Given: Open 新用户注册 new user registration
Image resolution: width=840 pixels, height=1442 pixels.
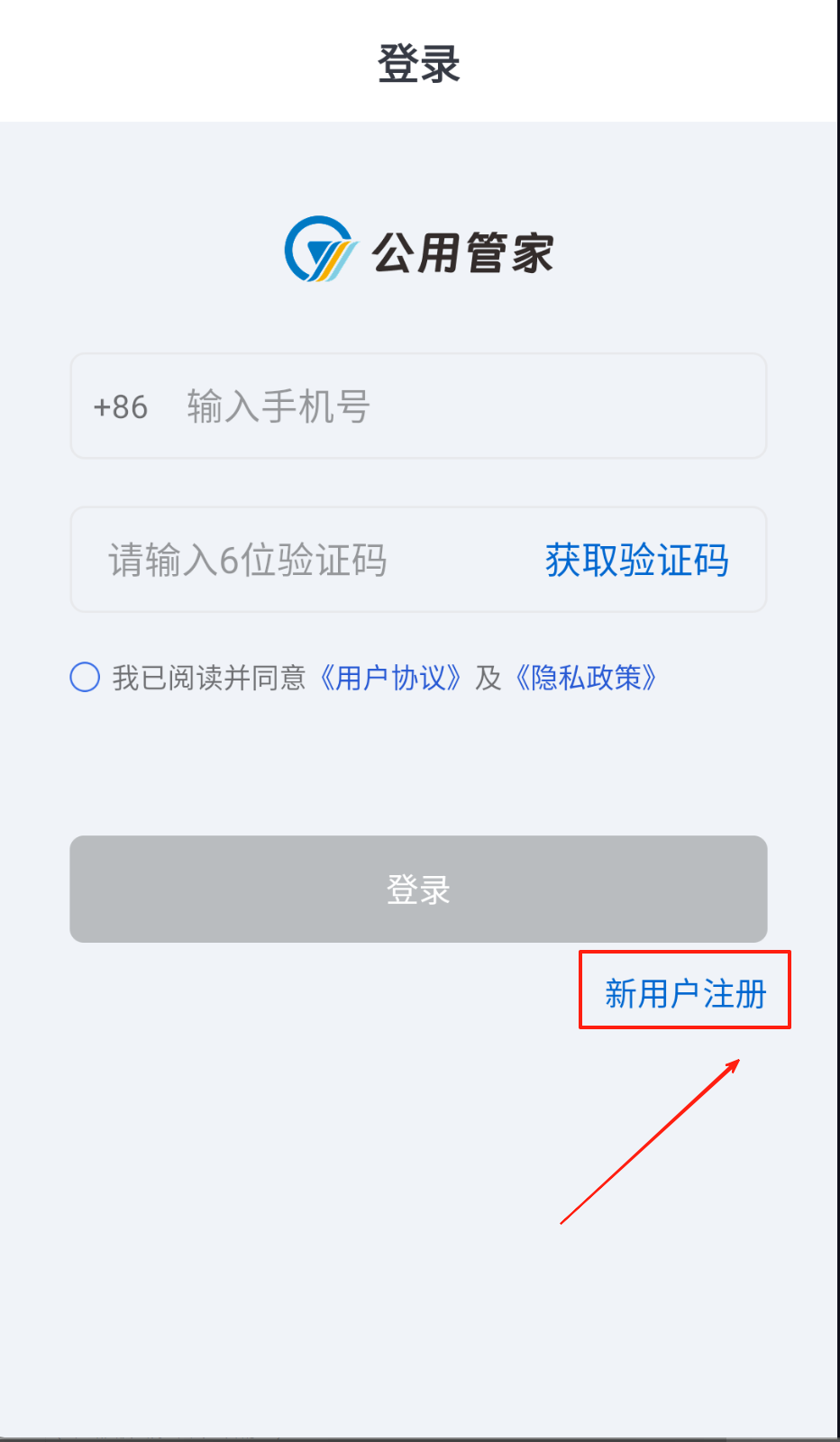Looking at the screenshot, I should (685, 993).
